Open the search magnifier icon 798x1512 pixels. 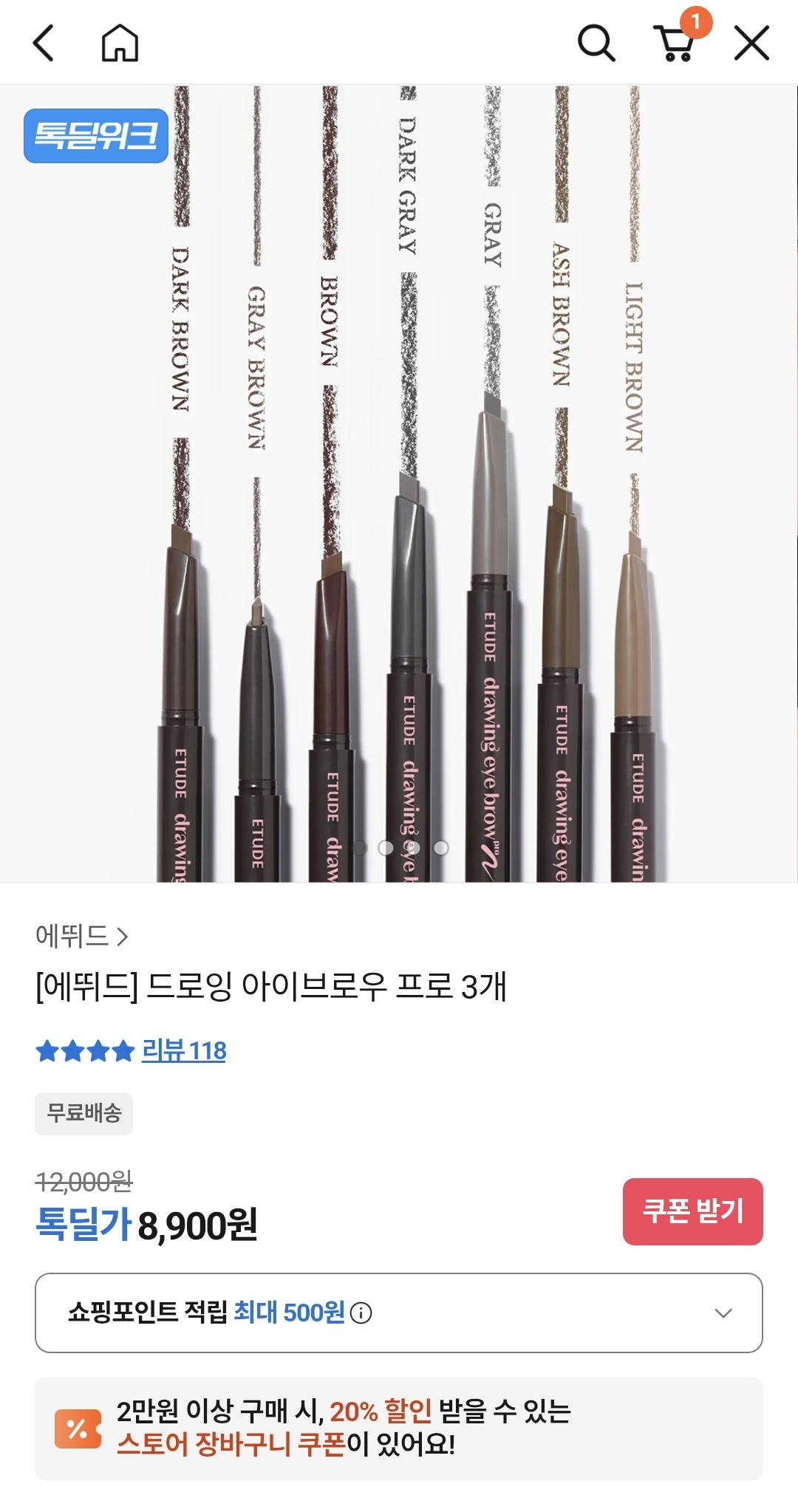click(596, 43)
